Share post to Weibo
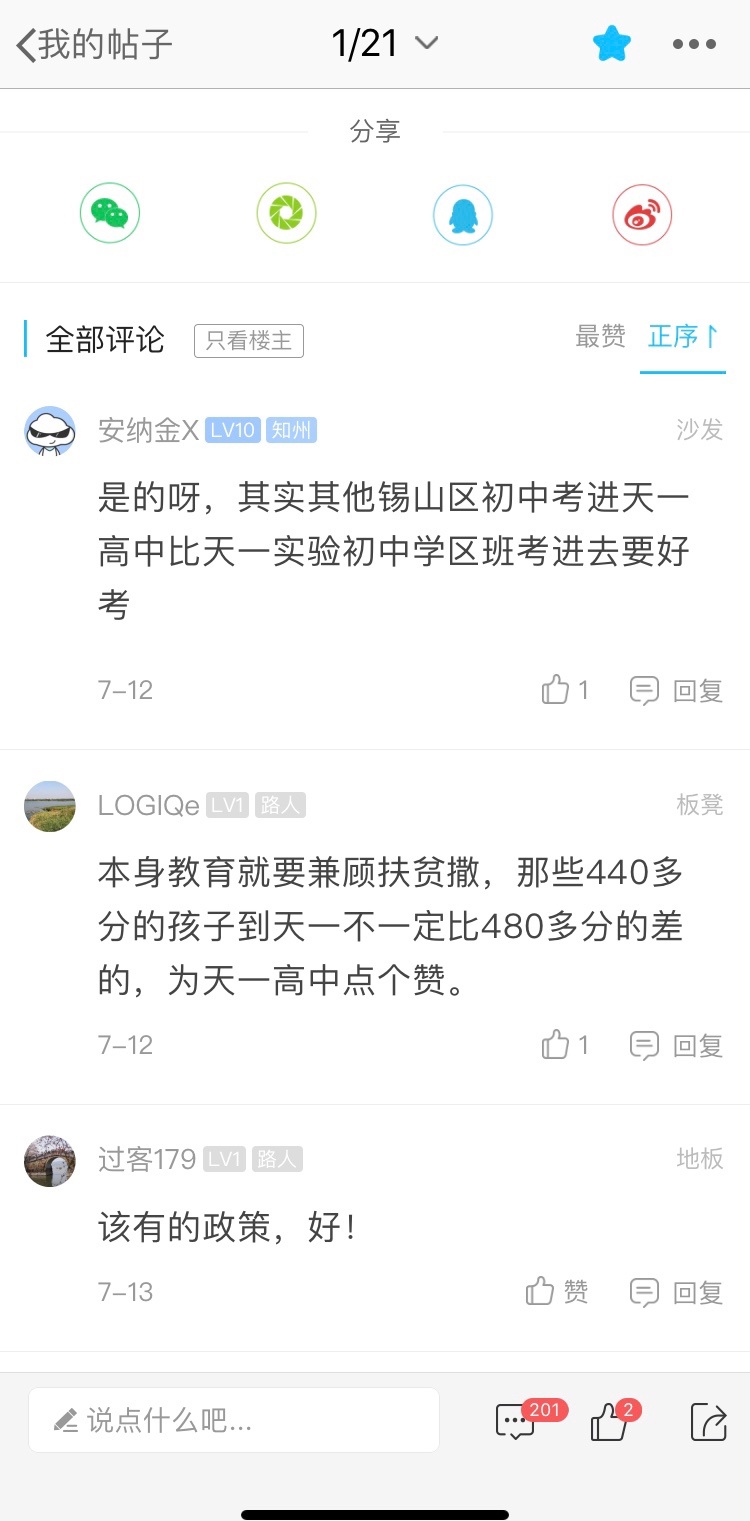 642,213
